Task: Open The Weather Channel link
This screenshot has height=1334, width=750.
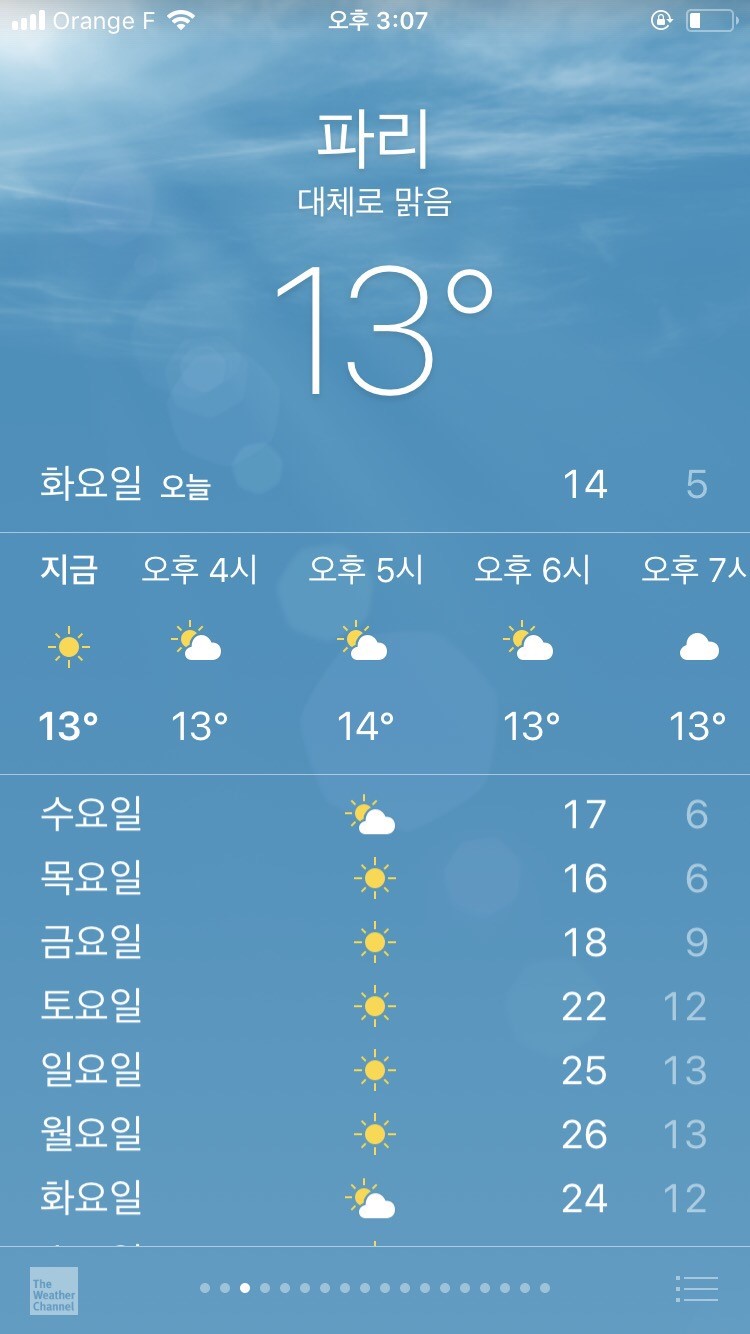Action: point(54,1291)
